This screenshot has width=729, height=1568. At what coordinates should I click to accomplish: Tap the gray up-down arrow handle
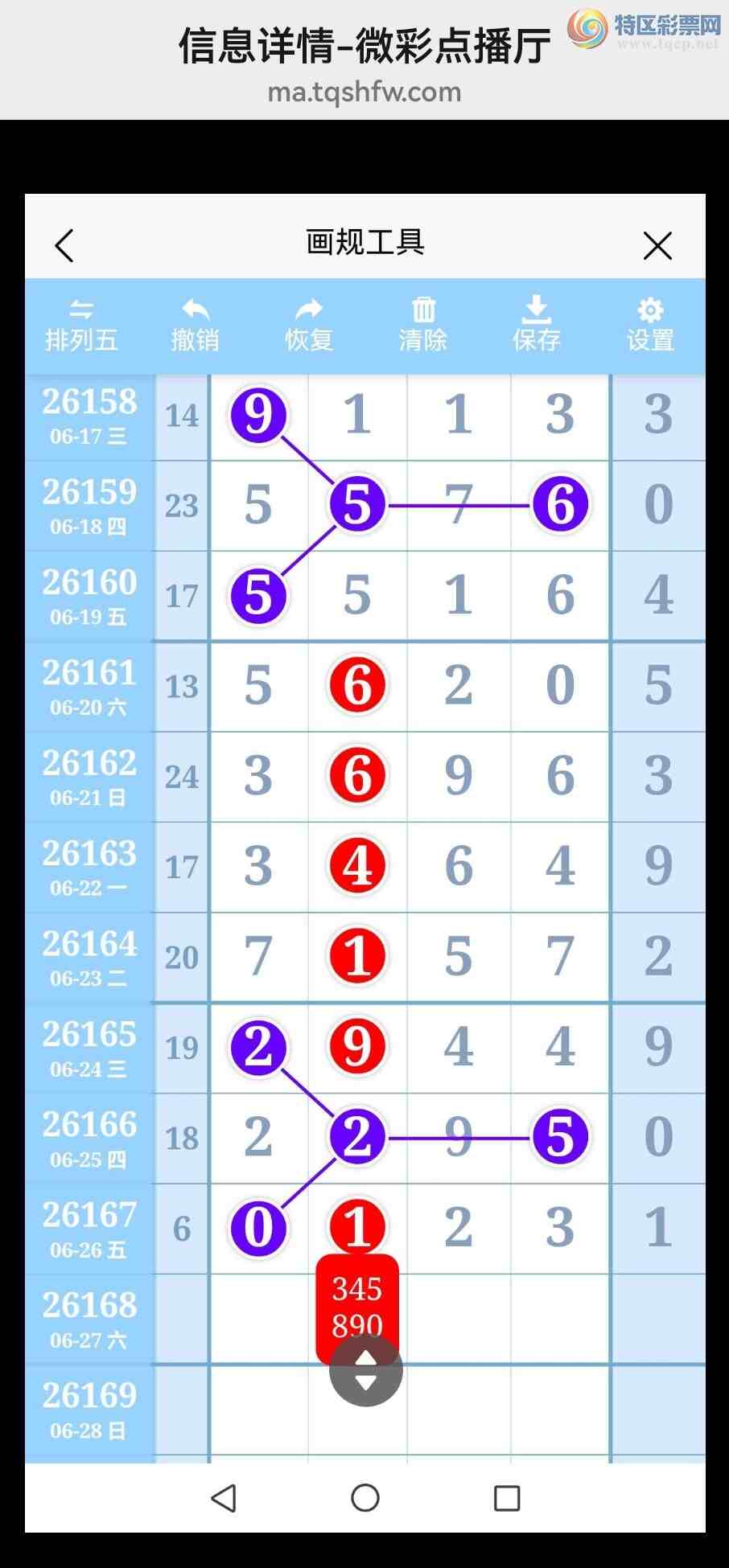[x=366, y=1370]
